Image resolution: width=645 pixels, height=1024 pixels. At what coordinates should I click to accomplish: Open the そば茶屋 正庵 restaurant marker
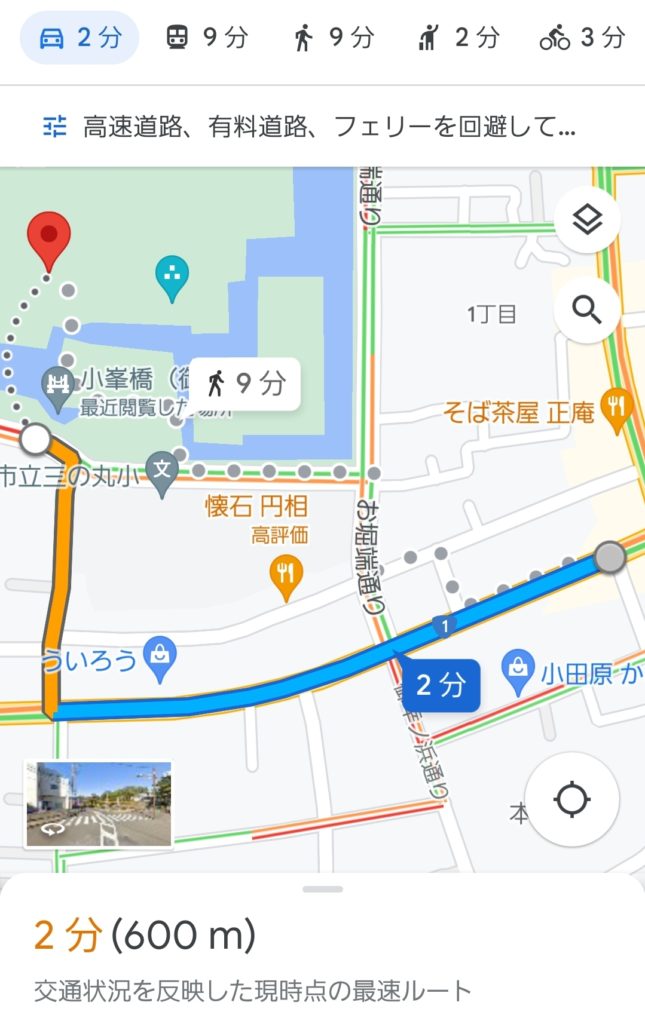click(x=617, y=406)
